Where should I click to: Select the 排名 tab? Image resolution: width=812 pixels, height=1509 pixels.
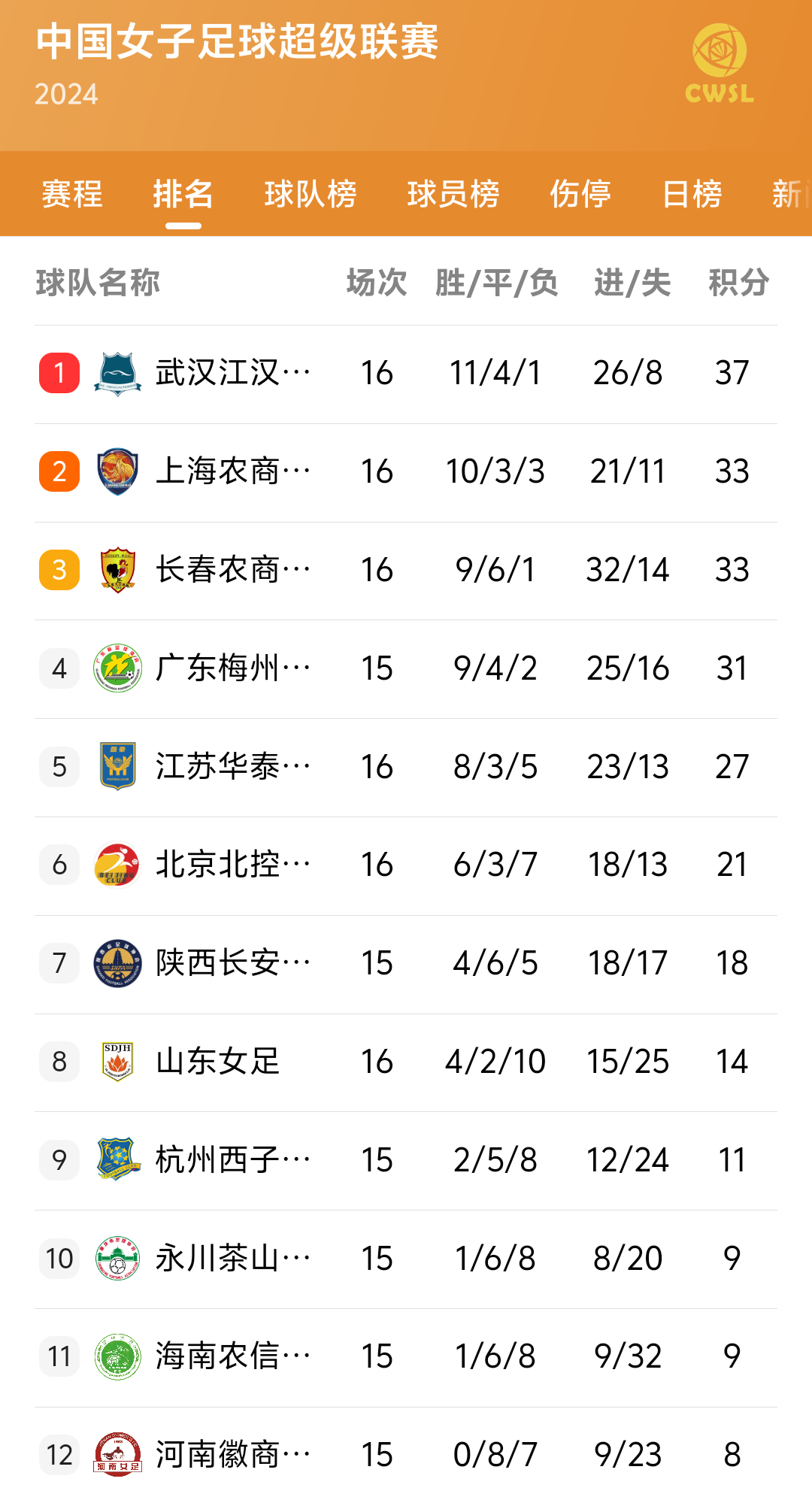point(183,194)
